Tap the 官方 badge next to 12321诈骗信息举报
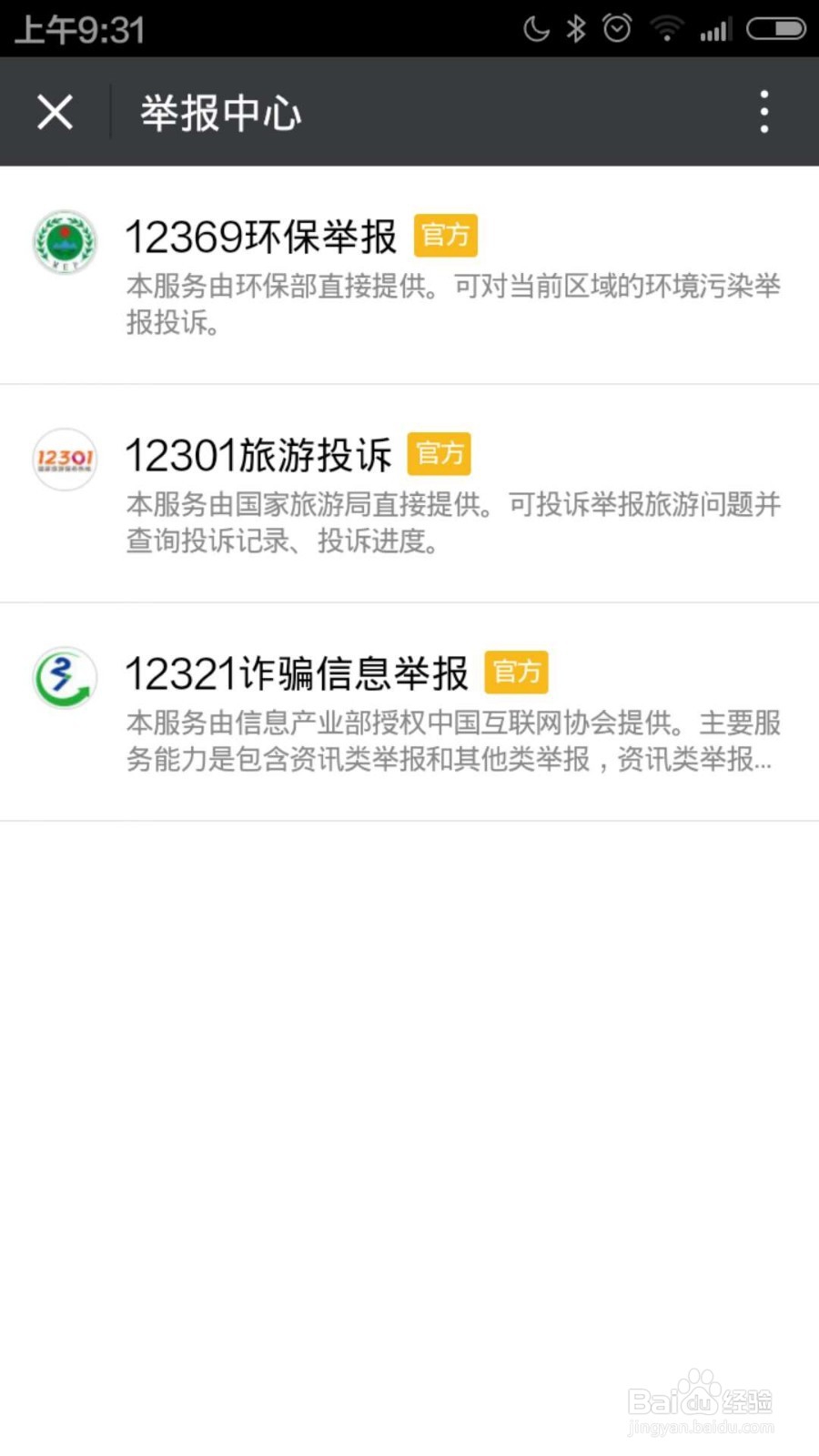This screenshot has height=1456, width=819. (517, 672)
